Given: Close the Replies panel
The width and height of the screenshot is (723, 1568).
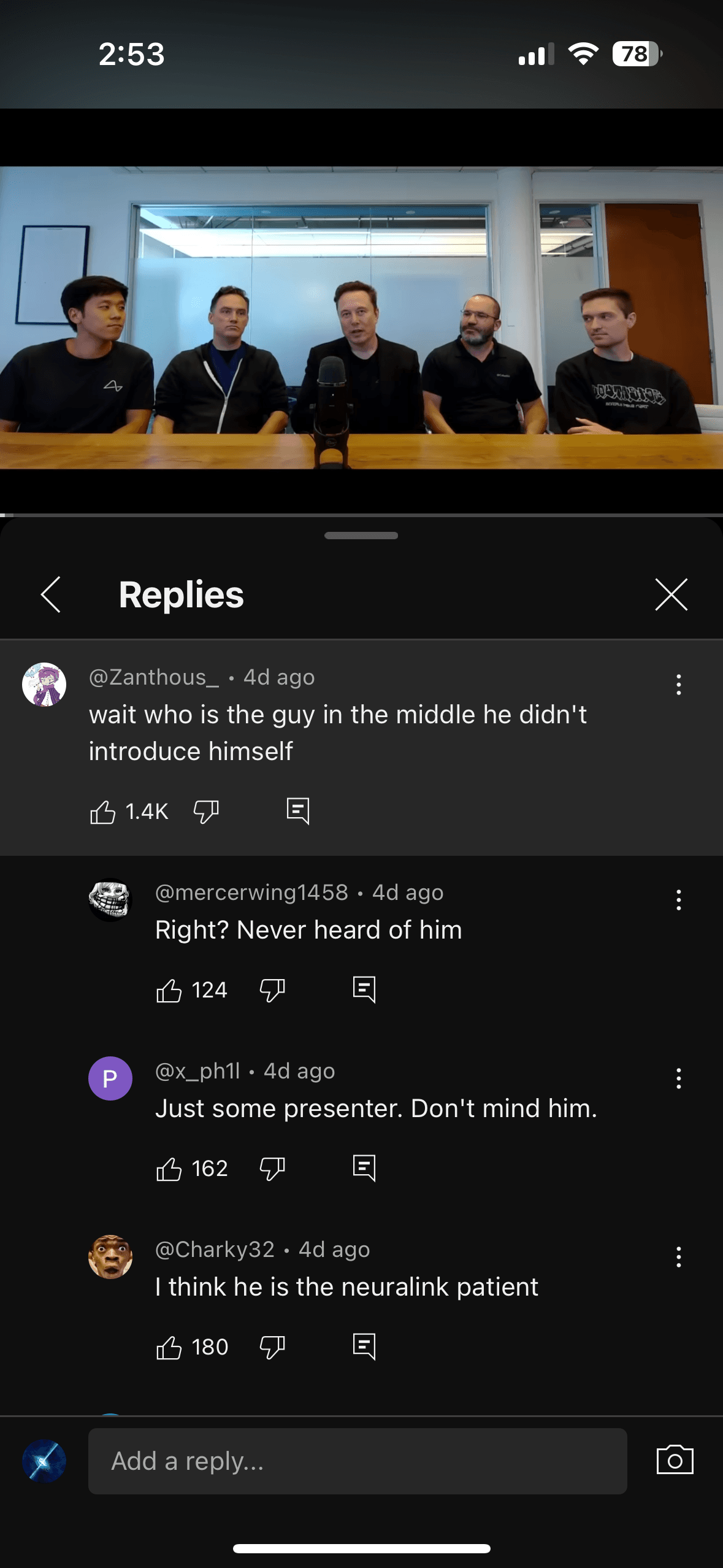Looking at the screenshot, I should pos(671,594).
